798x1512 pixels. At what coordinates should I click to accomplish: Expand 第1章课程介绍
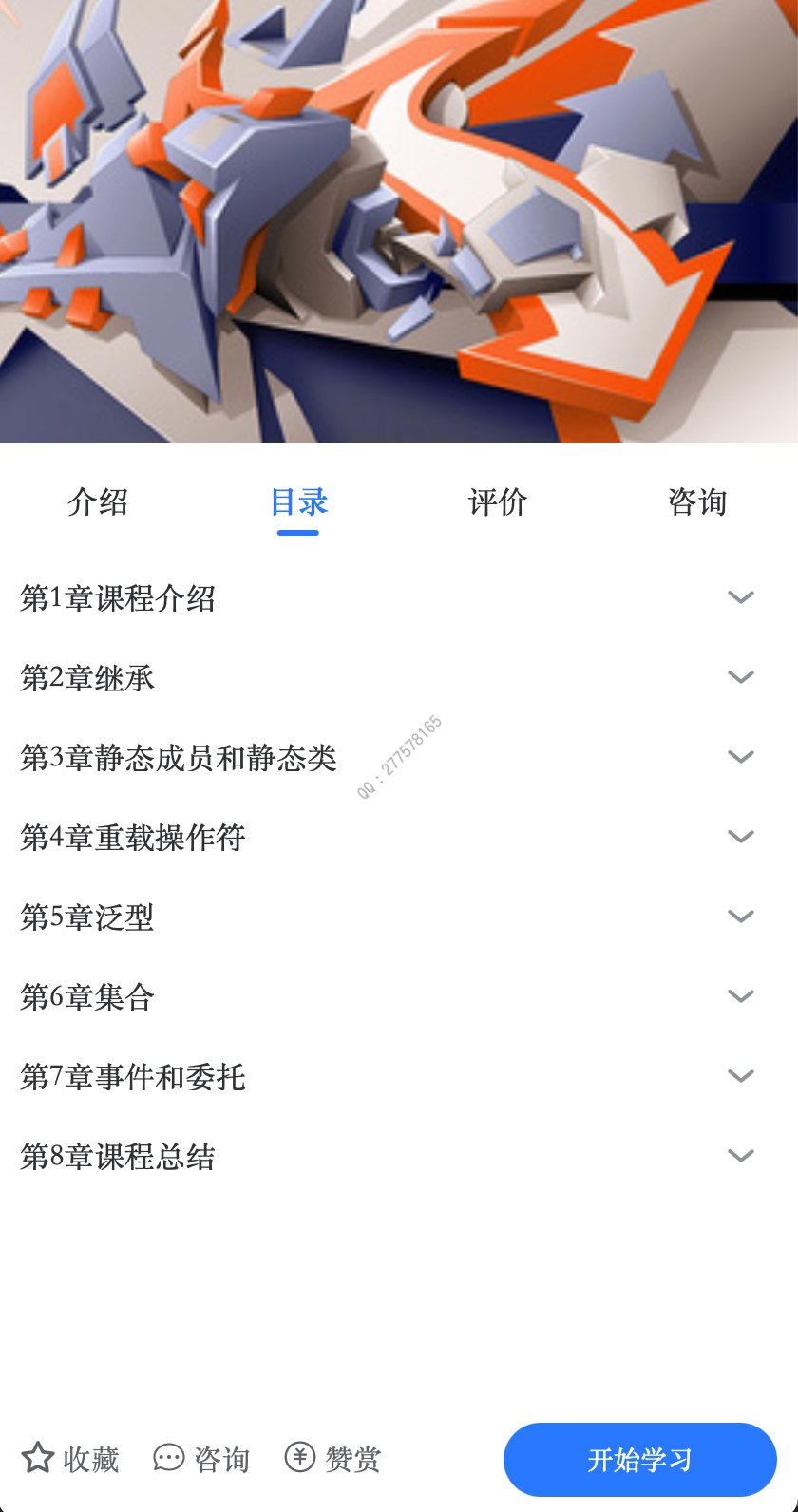[740, 597]
